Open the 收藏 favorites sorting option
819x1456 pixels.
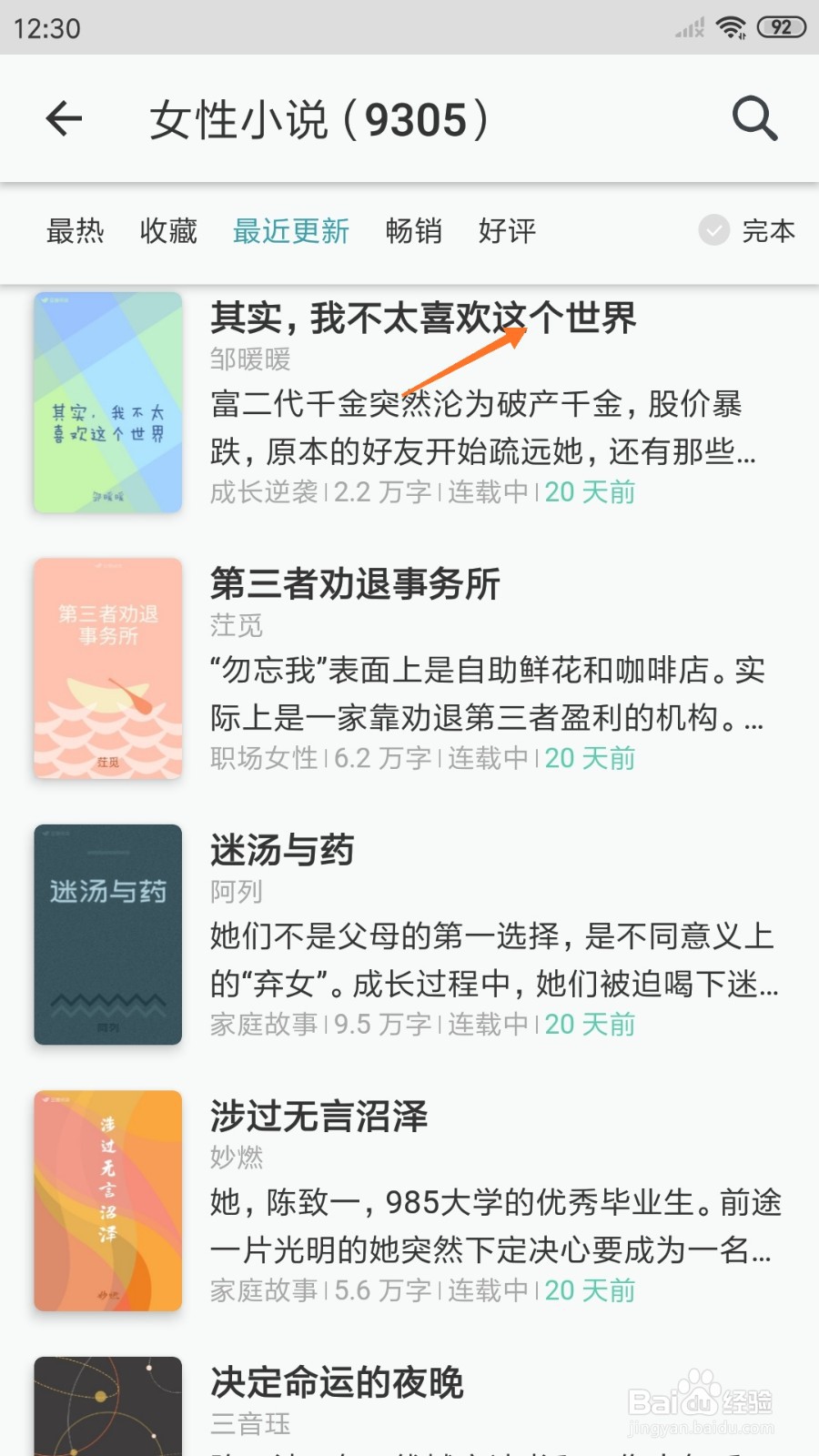tap(167, 232)
